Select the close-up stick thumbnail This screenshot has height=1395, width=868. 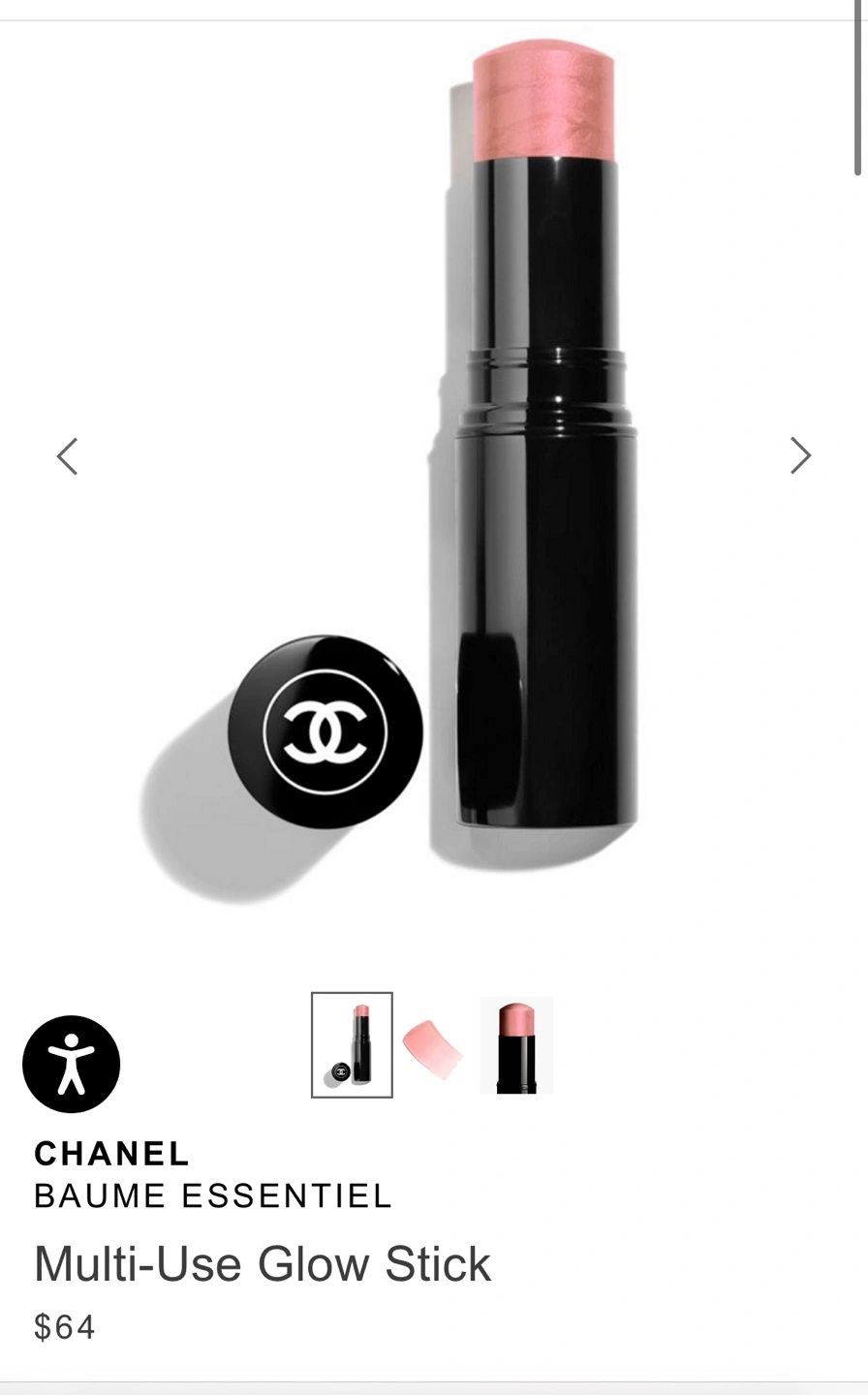click(x=516, y=1045)
